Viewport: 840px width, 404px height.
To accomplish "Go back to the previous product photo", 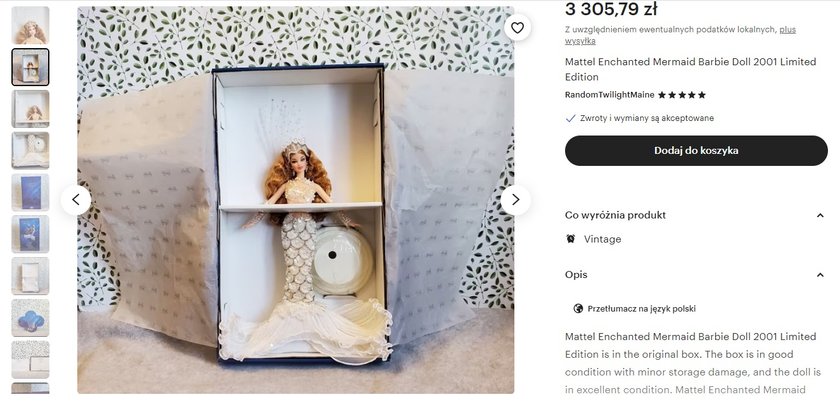I will point(76,200).
